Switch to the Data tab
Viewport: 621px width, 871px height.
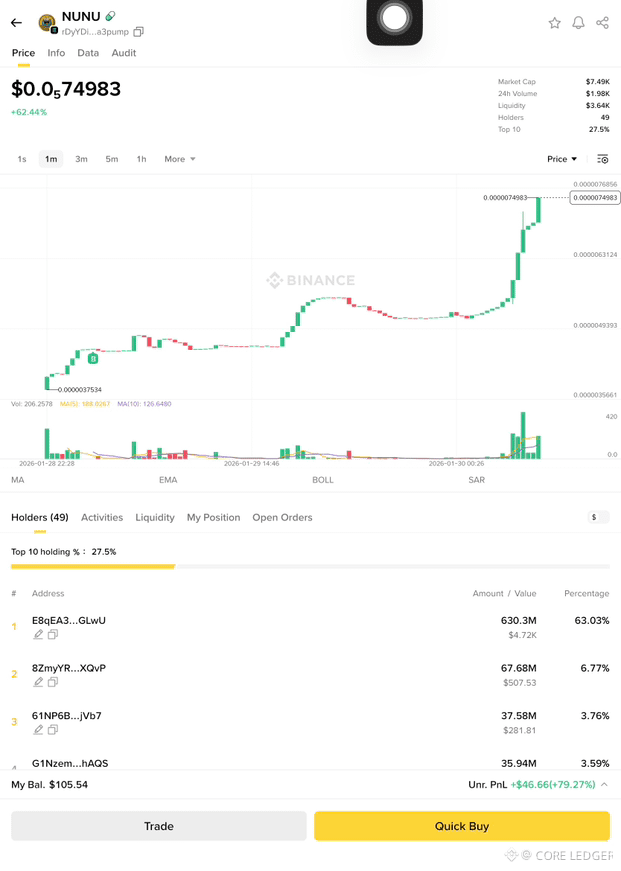click(x=88, y=53)
